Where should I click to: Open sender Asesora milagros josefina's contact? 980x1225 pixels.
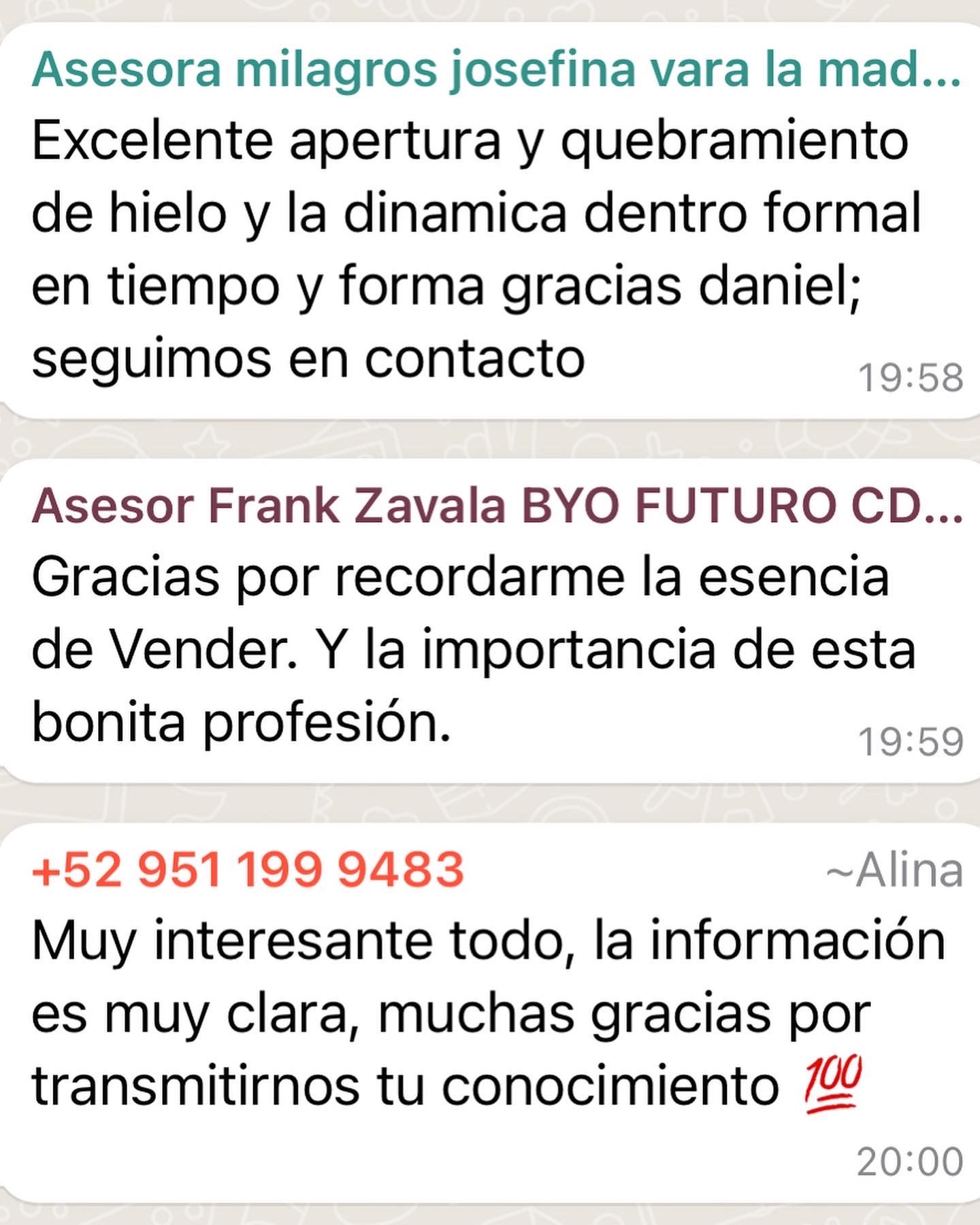(495, 69)
